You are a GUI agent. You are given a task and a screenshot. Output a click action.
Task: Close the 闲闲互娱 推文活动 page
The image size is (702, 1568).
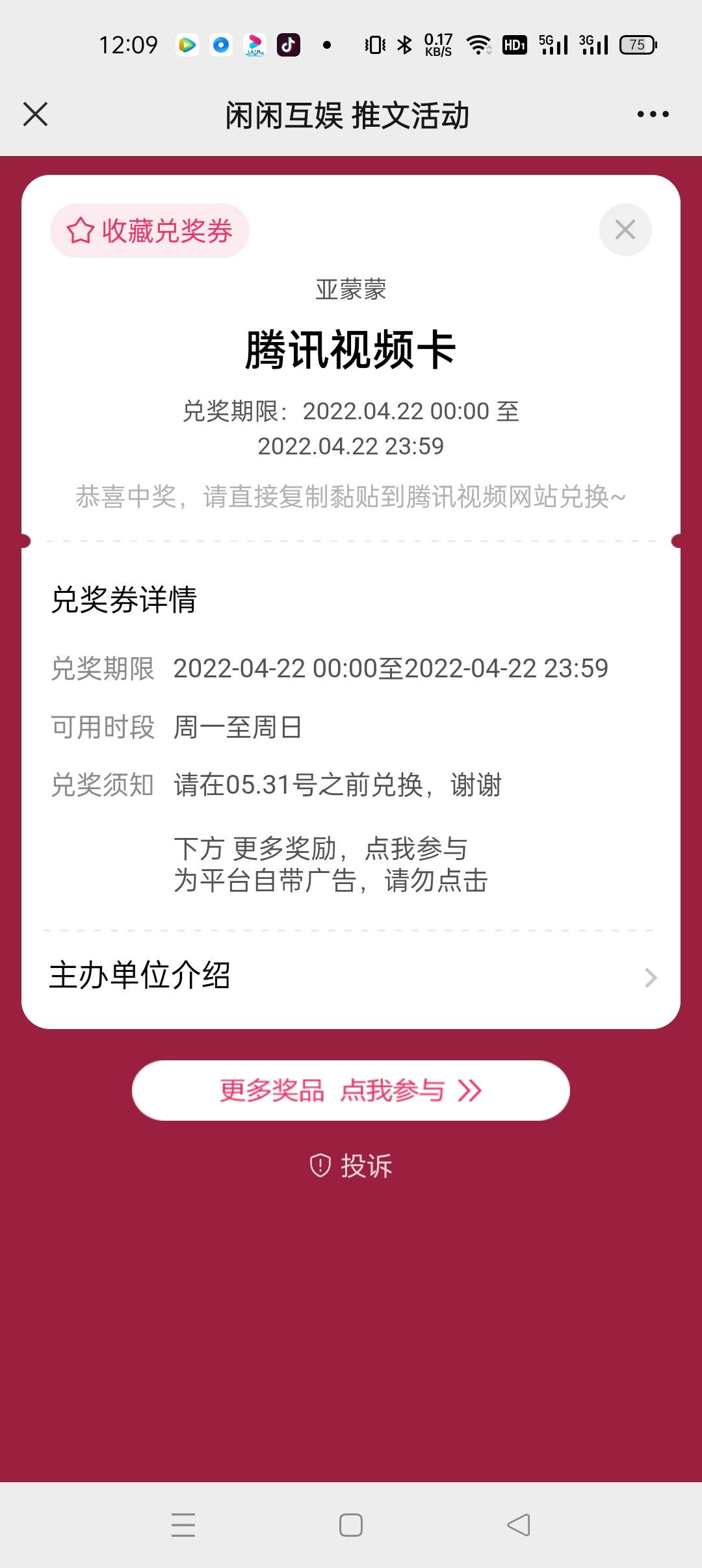(36, 114)
